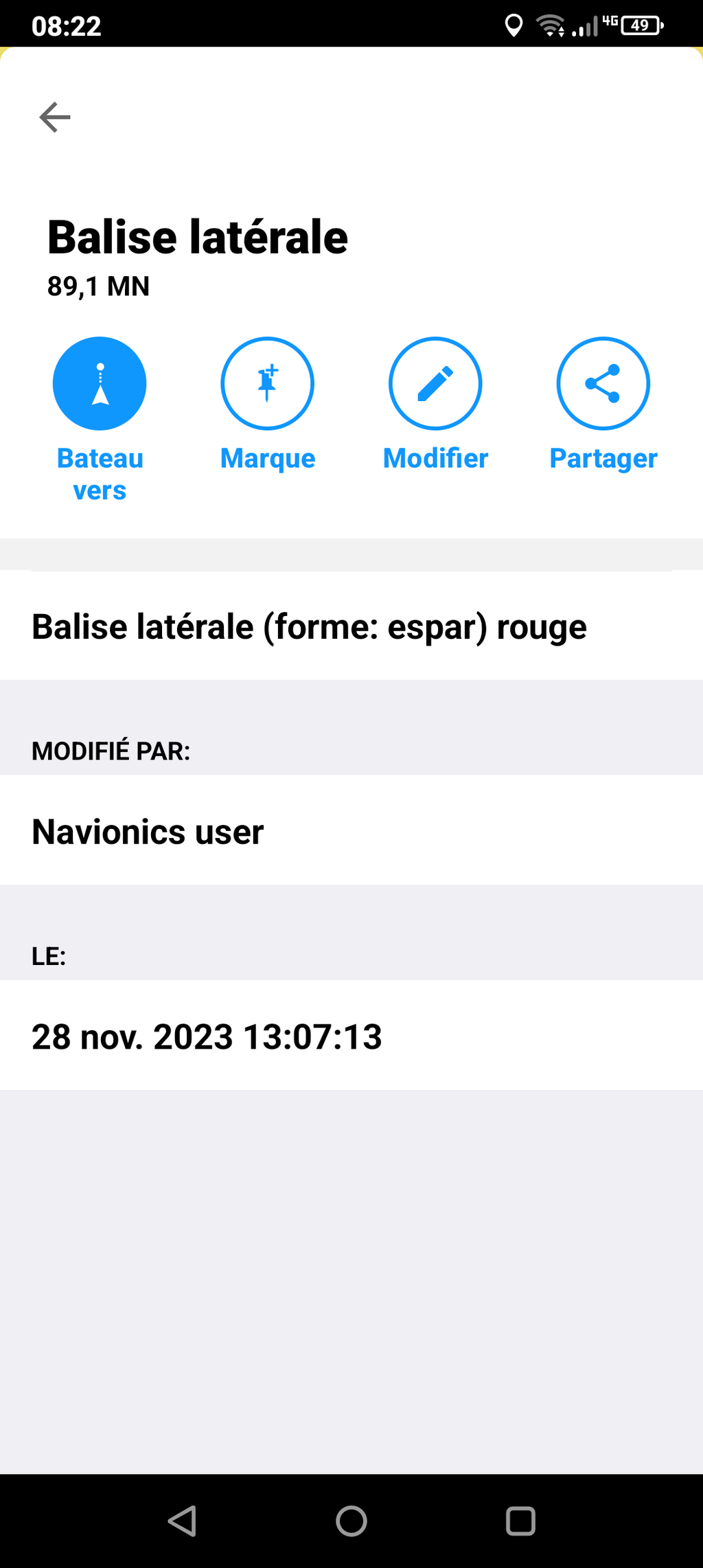Share this beacon via Partager

(603, 383)
